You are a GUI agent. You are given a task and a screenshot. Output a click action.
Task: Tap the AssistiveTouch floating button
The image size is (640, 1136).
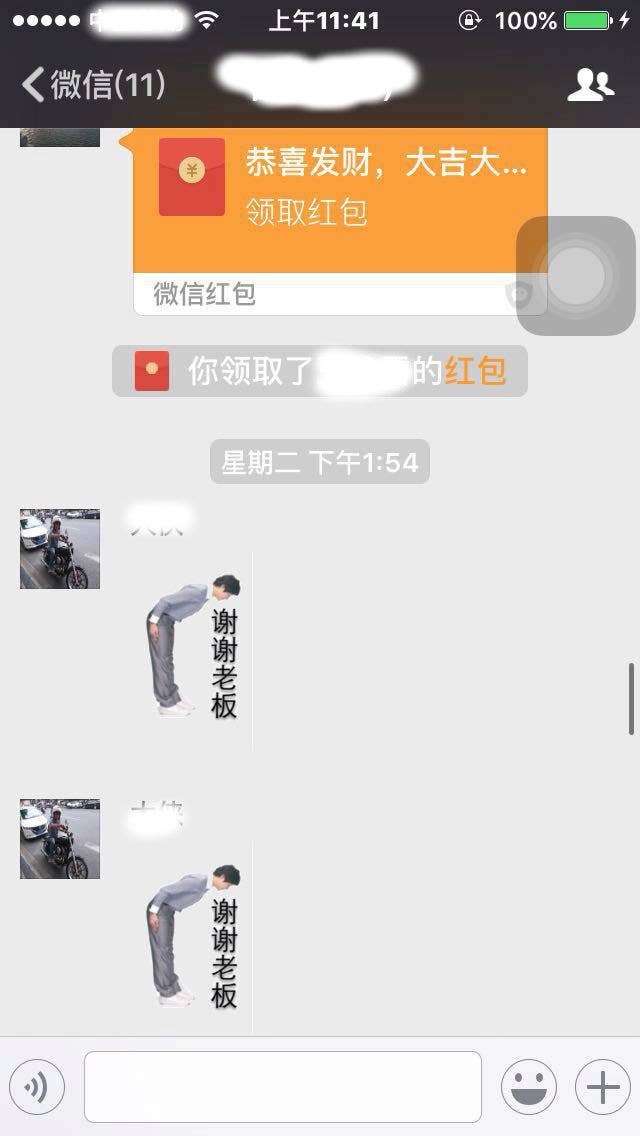coord(576,275)
